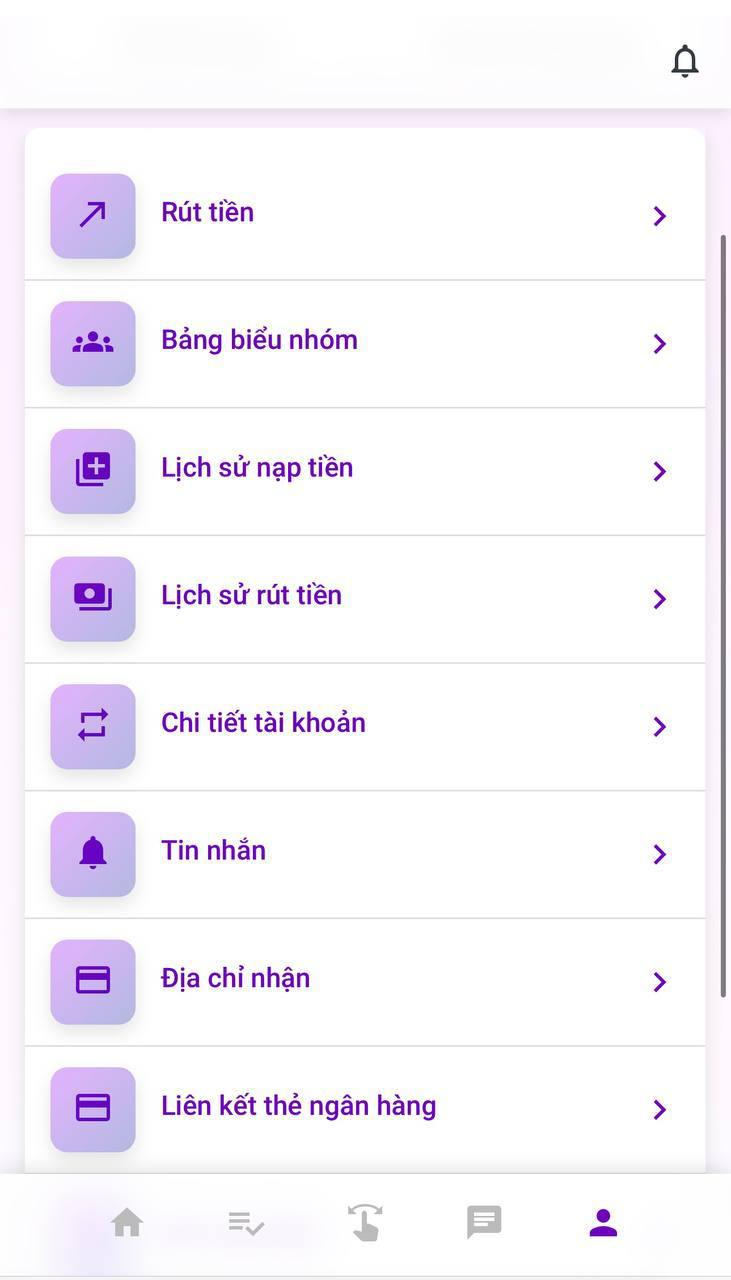The width and height of the screenshot is (731, 1280).
Task: Select the task list icon in bottom bar
Action: click(x=246, y=1220)
